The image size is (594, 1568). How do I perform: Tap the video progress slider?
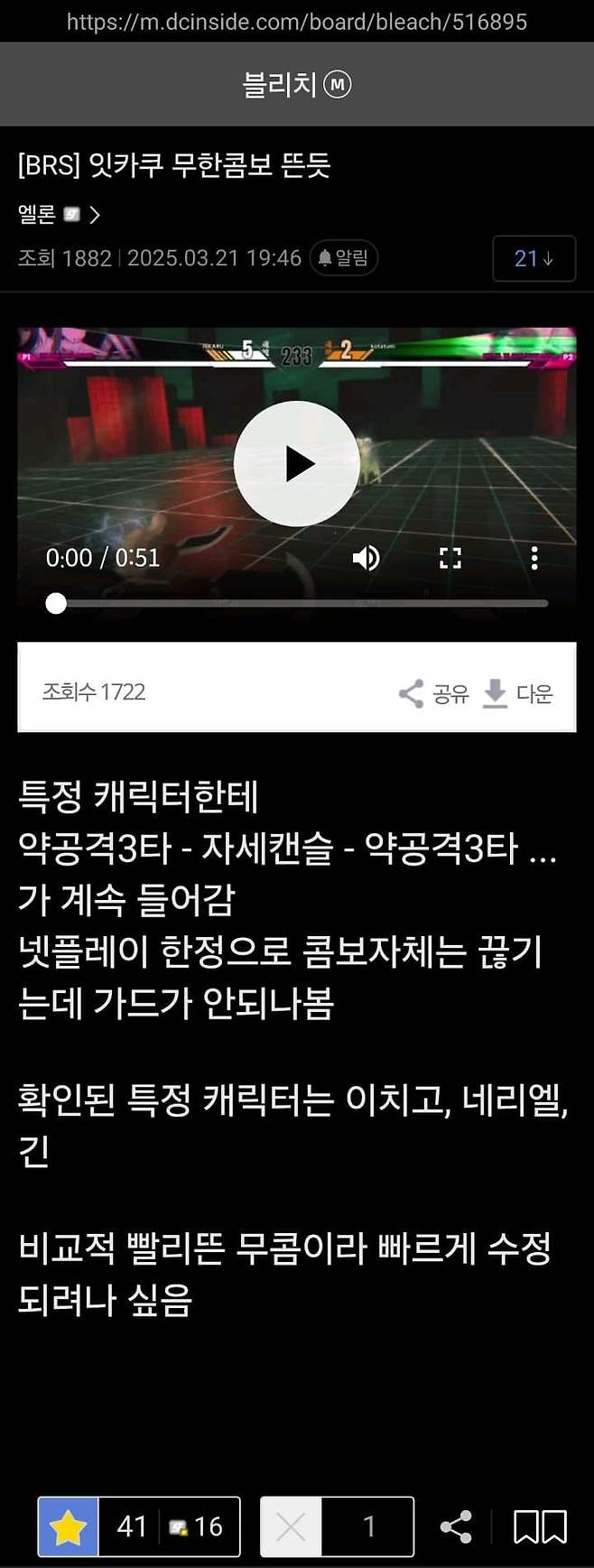click(298, 603)
